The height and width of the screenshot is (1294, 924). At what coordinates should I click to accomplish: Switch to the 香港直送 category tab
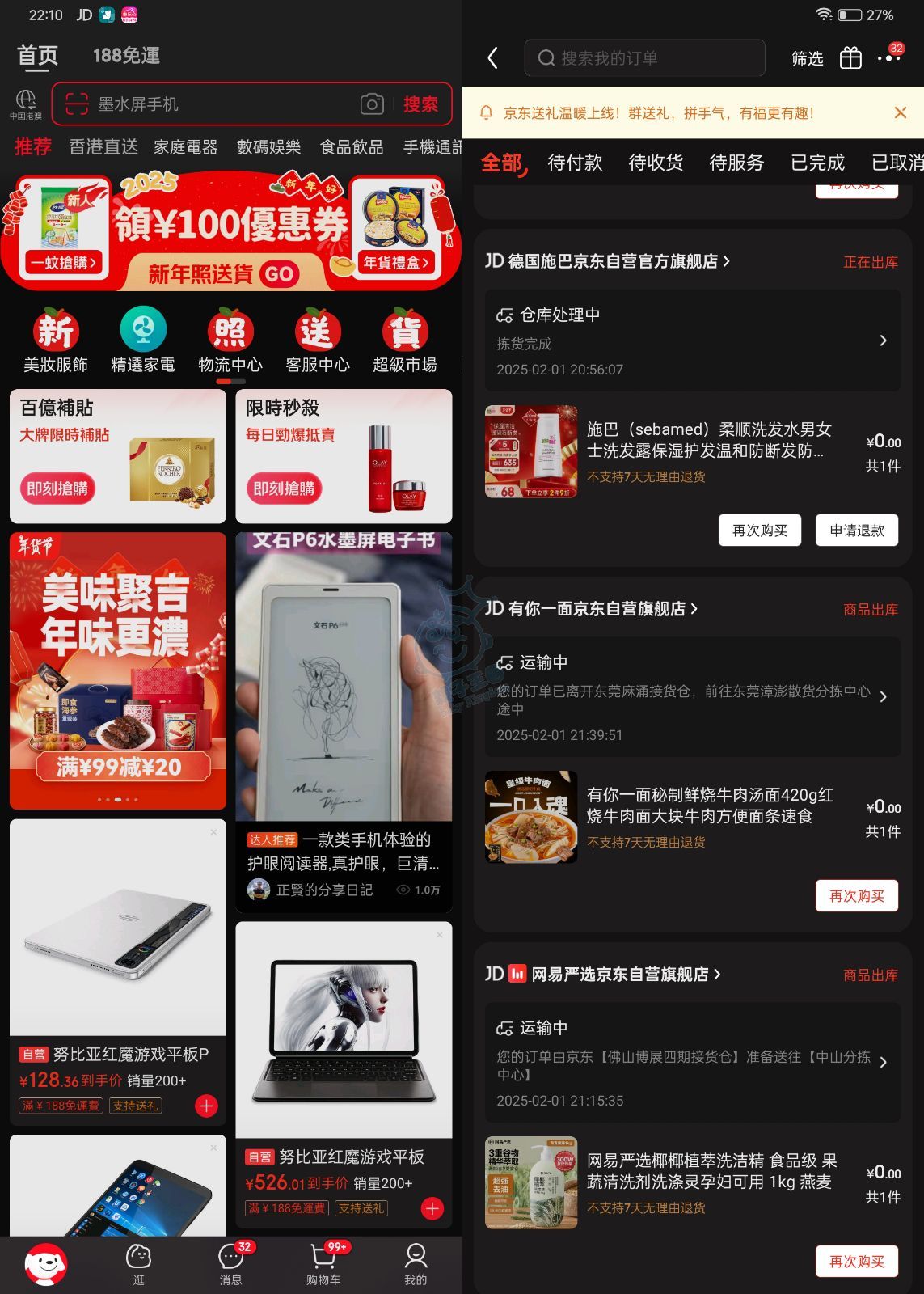point(103,147)
